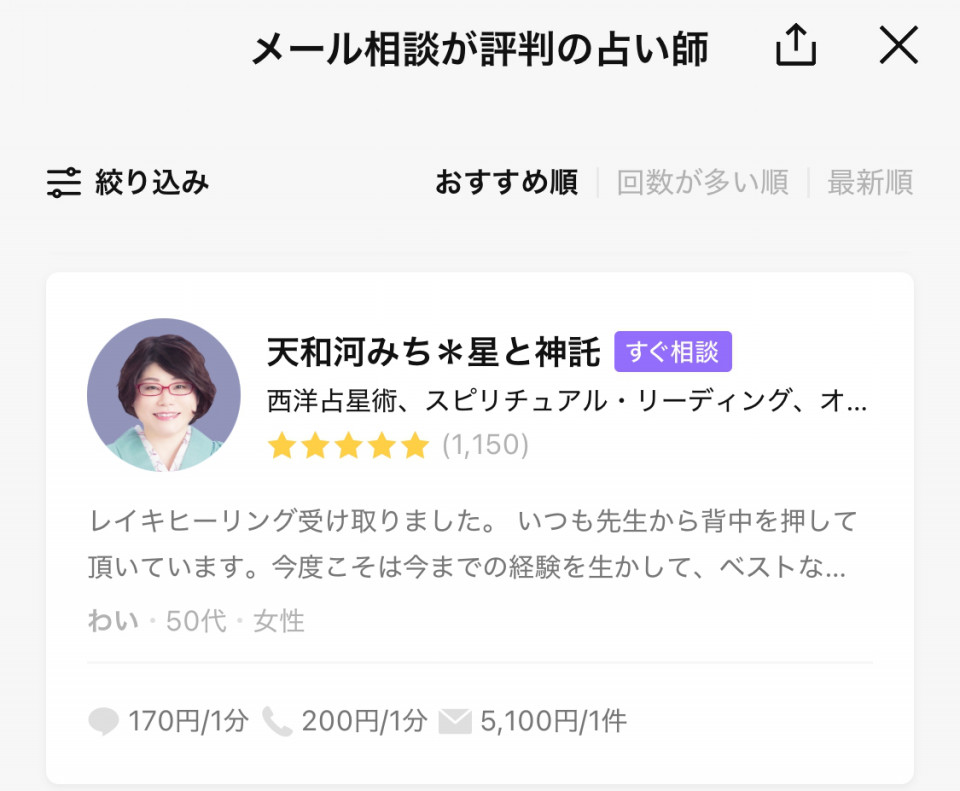Open the 絞り込み filter options

(128, 183)
